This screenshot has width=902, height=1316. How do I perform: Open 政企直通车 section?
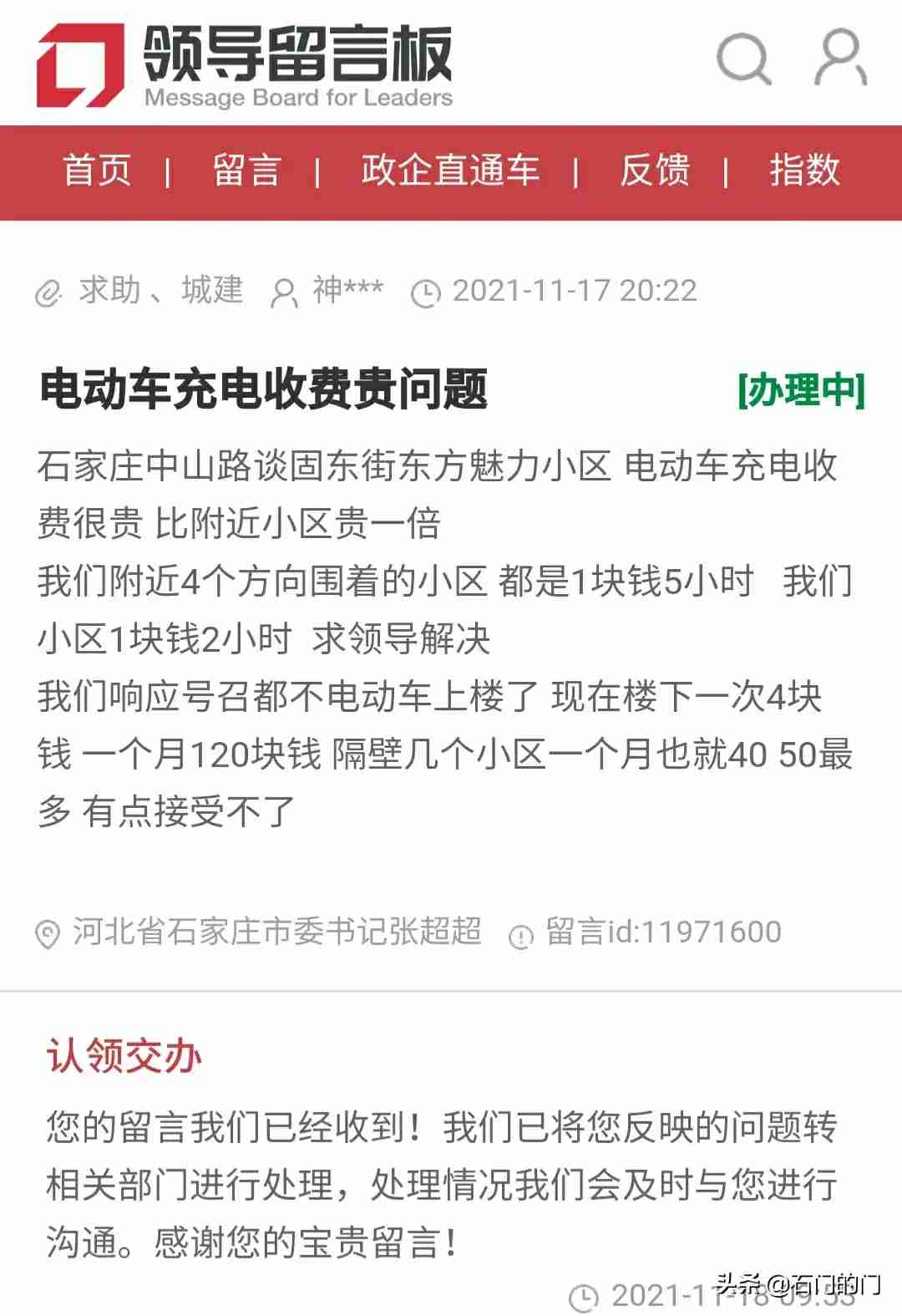click(x=450, y=171)
